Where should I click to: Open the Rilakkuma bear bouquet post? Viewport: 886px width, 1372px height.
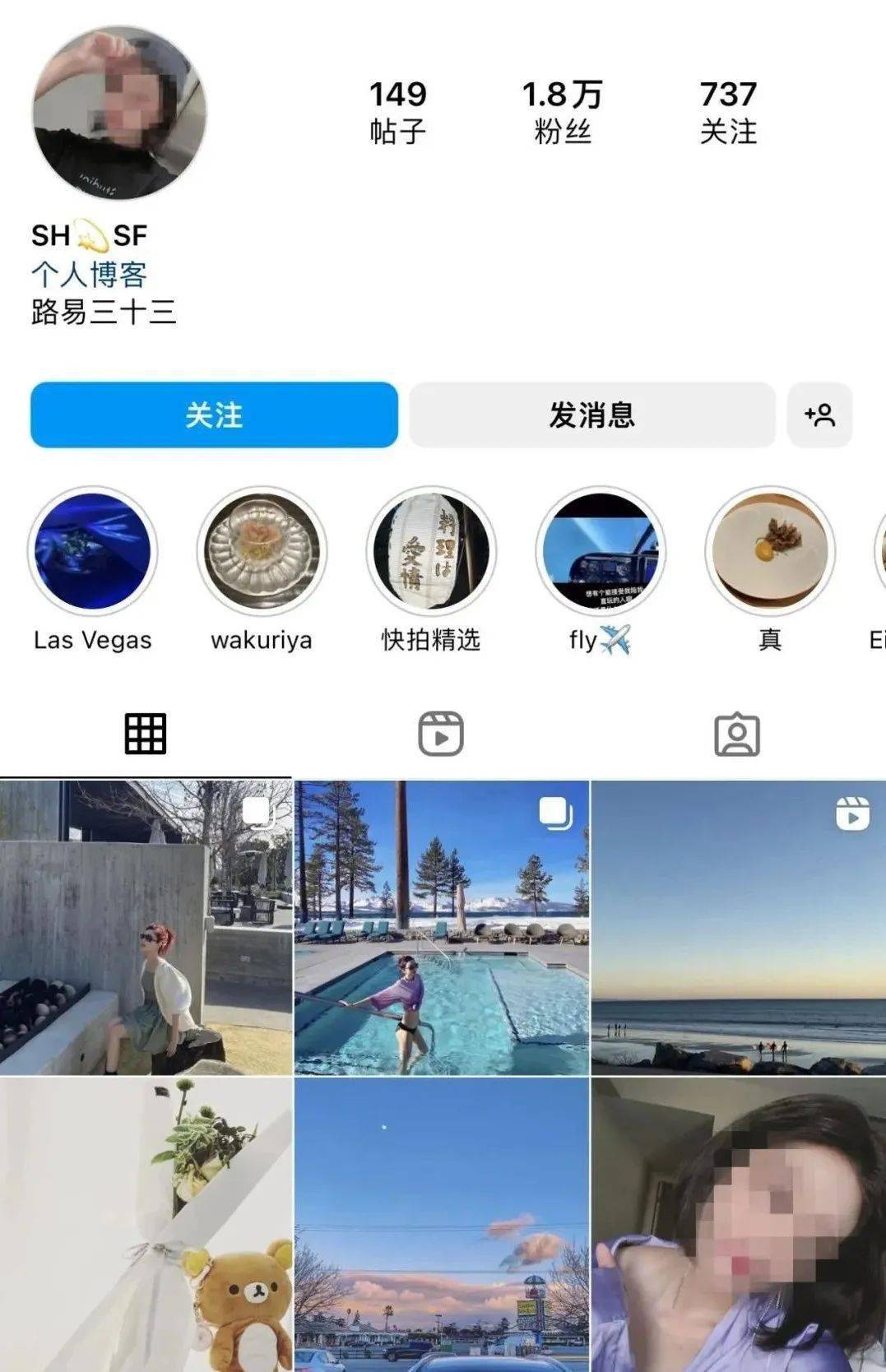pyautogui.click(x=146, y=1224)
